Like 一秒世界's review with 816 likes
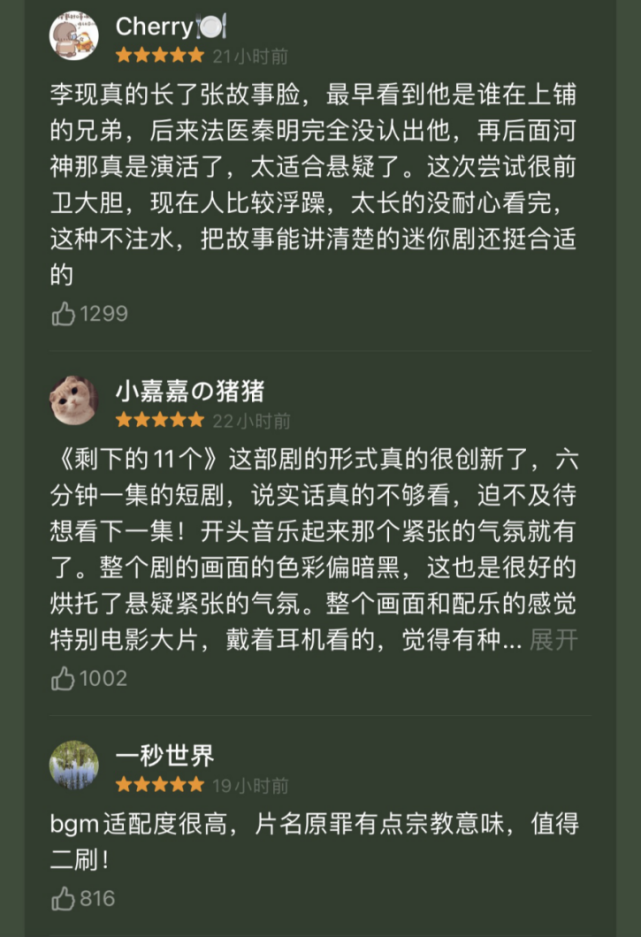The width and height of the screenshot is (641, 937). (64, 898)
